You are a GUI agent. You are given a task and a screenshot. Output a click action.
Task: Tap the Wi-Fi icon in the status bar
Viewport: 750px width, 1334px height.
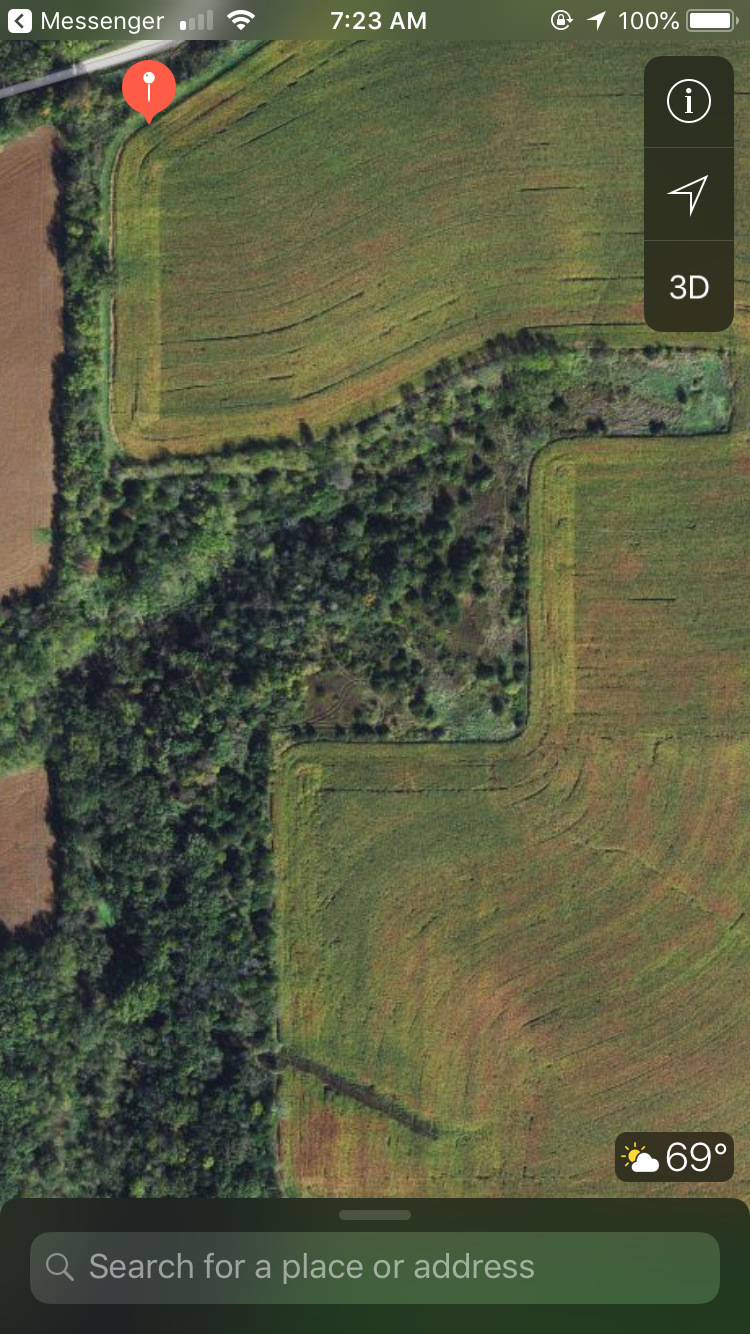click(x=241, y=19)
